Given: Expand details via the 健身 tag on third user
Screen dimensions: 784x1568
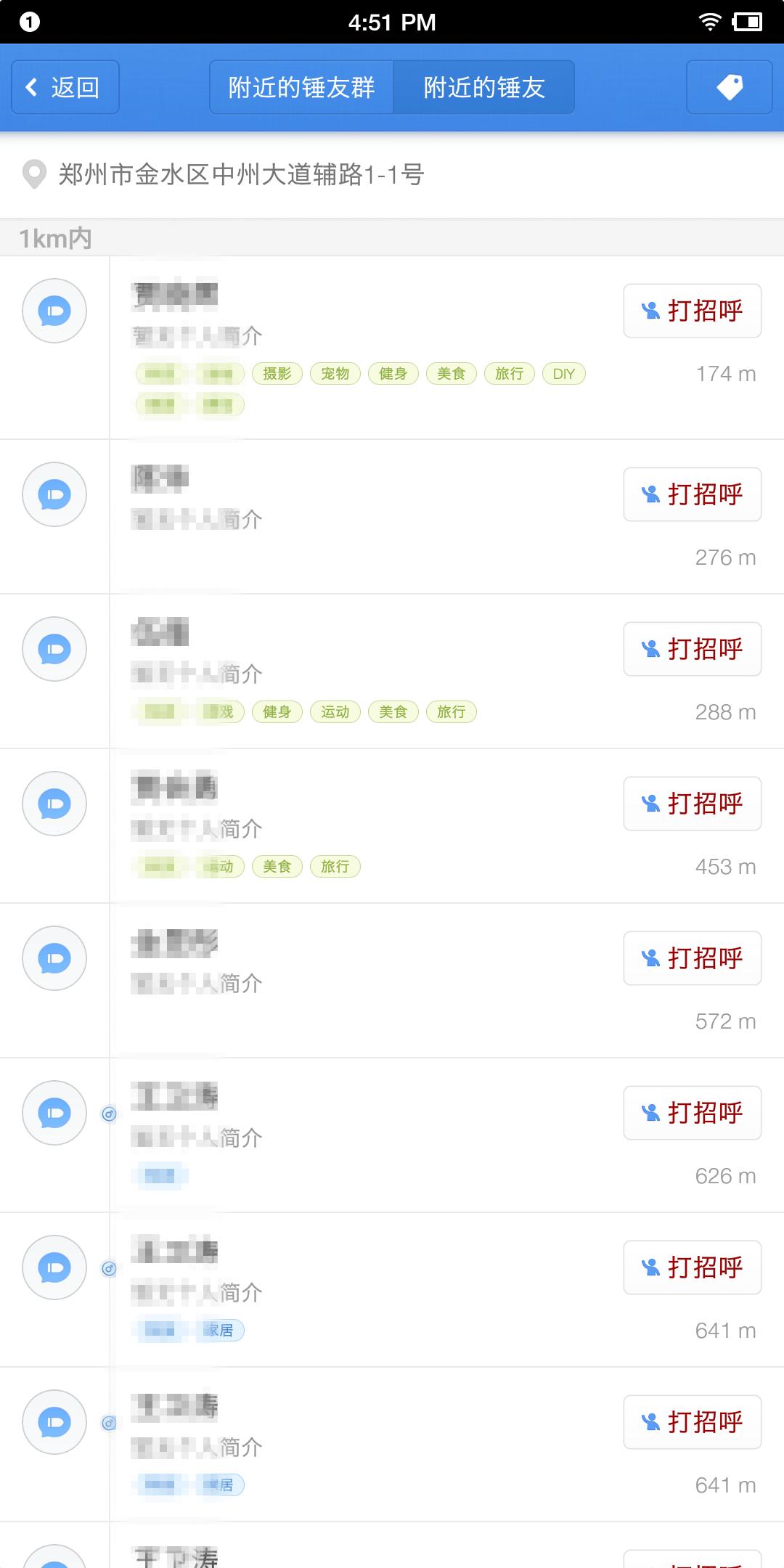Looking at the screenshot, I should click(277, 712).
